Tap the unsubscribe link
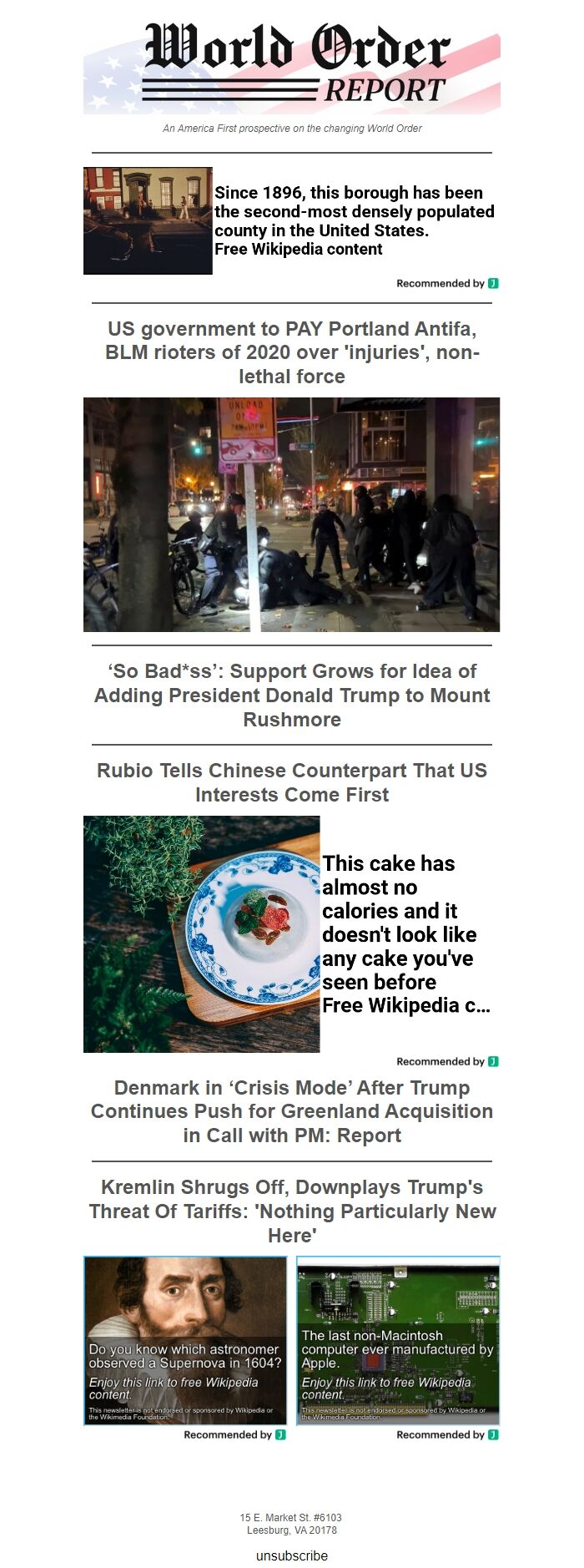584x1568 pixels. click(292, 1555)
